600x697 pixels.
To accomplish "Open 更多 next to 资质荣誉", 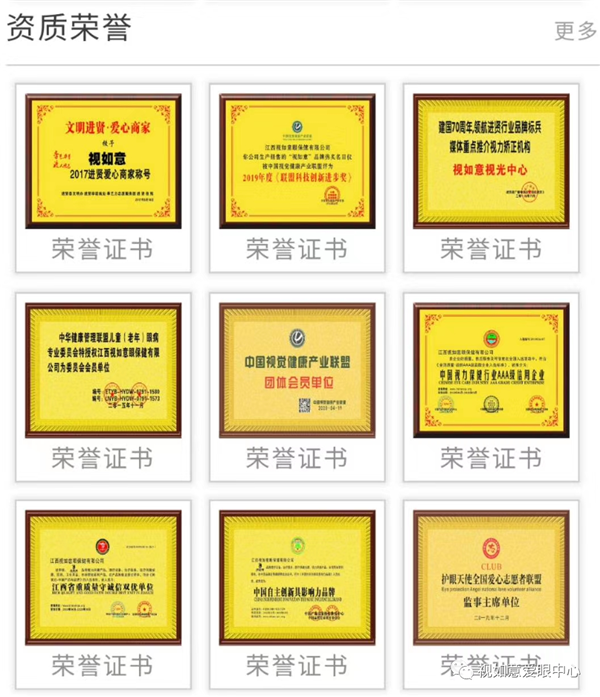I will 575,31.
